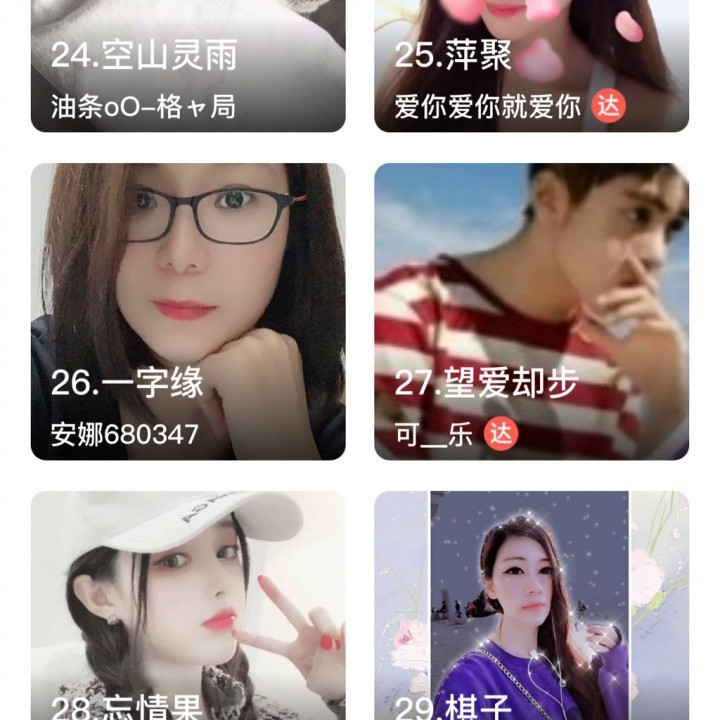Open card 25.萍聚
The width and height of the screenshot is (720, 720).
tap(531, 66)
